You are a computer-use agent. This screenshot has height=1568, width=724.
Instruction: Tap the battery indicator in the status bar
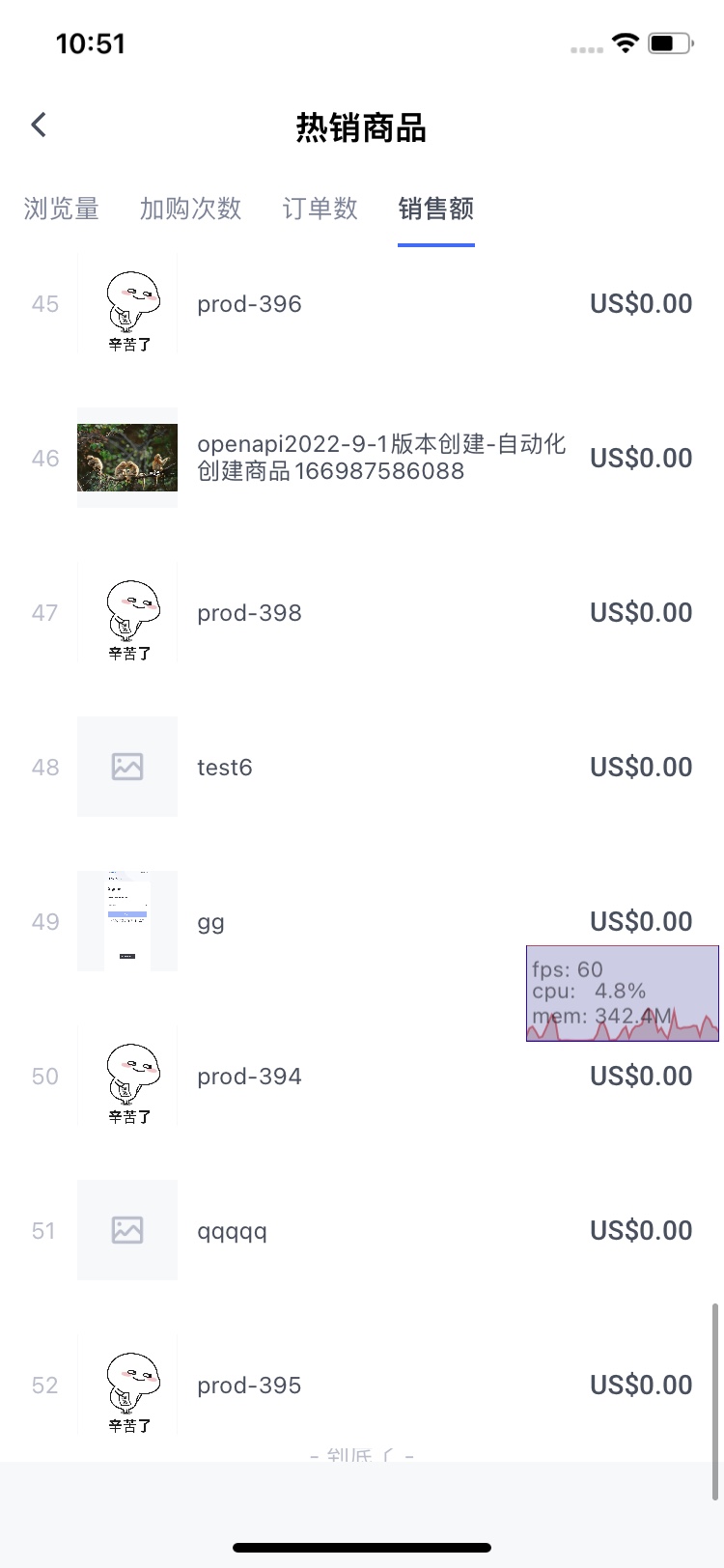click(668, 42)
